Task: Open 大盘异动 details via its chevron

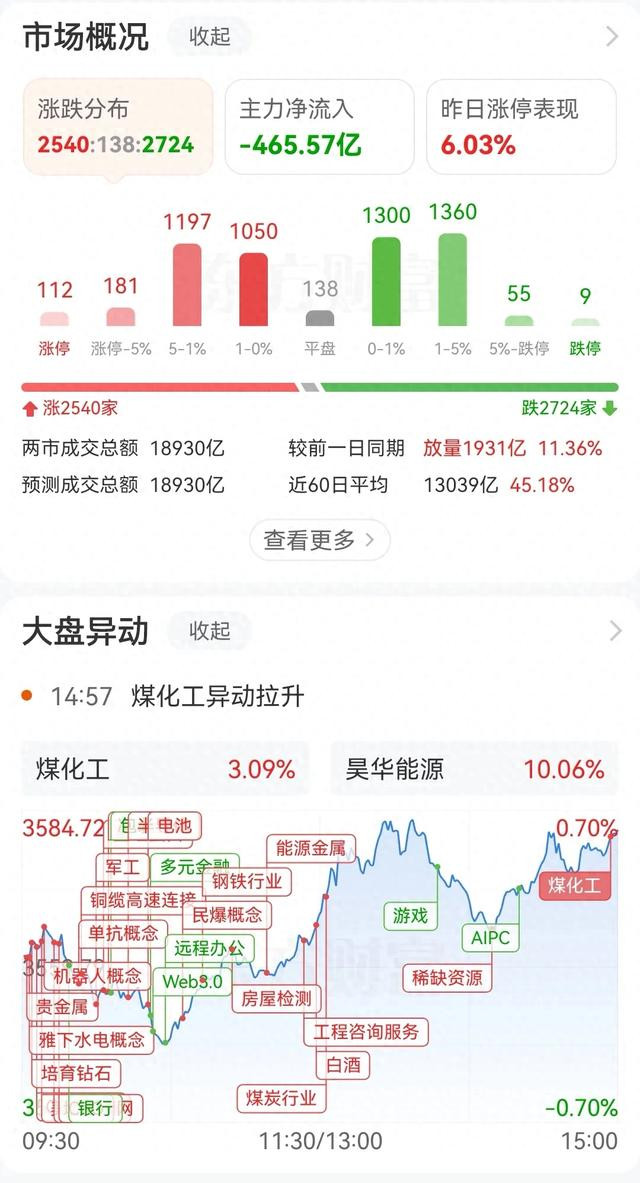Action: coord(615,631)
